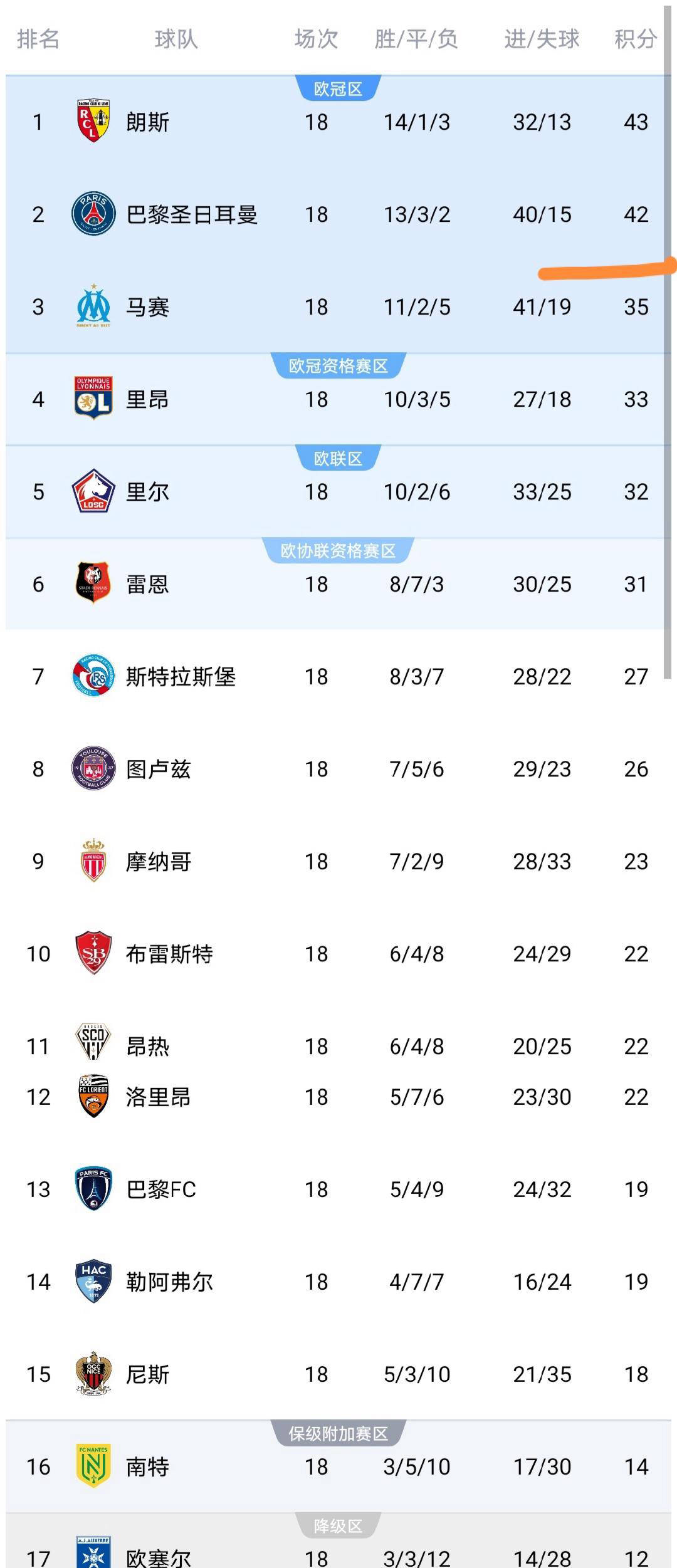
Task: Open the 南特 team row
Action: 148,1467
